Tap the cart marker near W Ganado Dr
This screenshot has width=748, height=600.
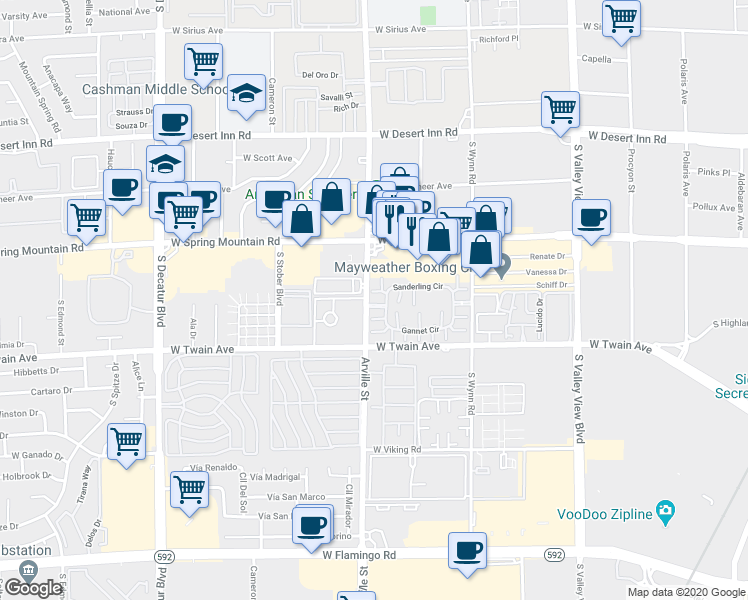point(126,444)
